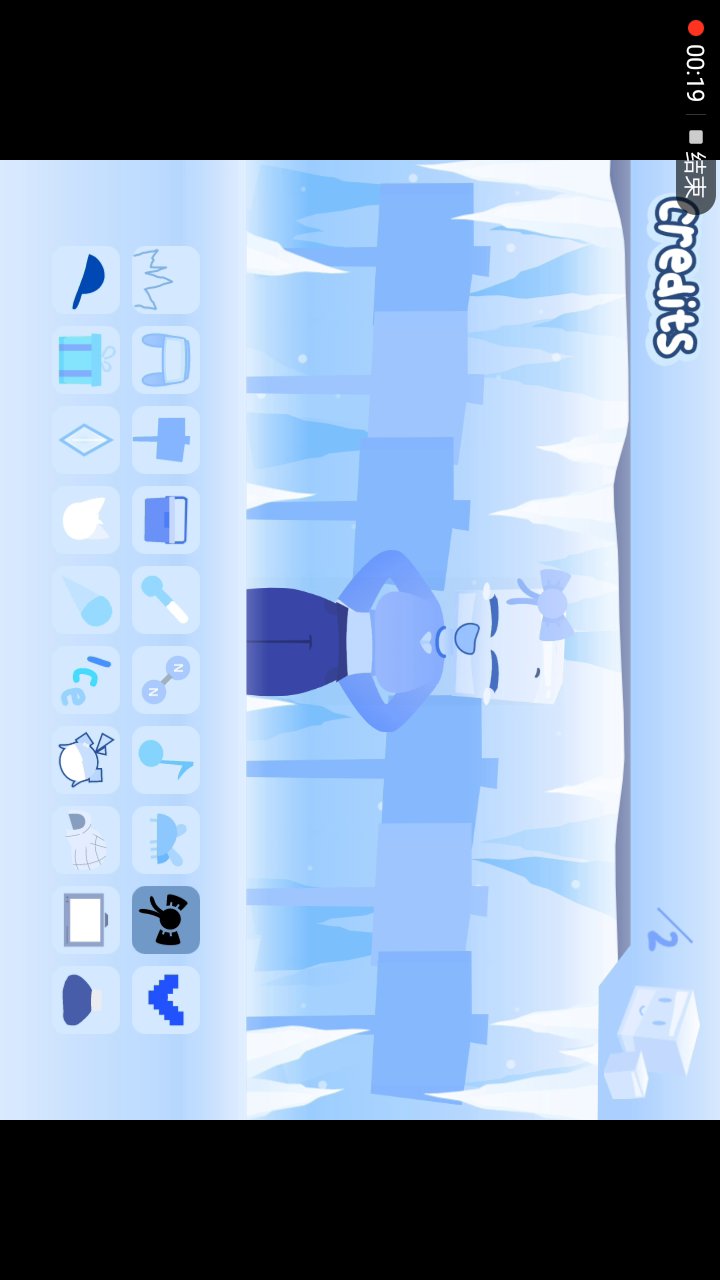Screen dimensions: 720x1280
Task: Select the blue book sound icon
Action: pyautogui.click(x=166, y=520)
